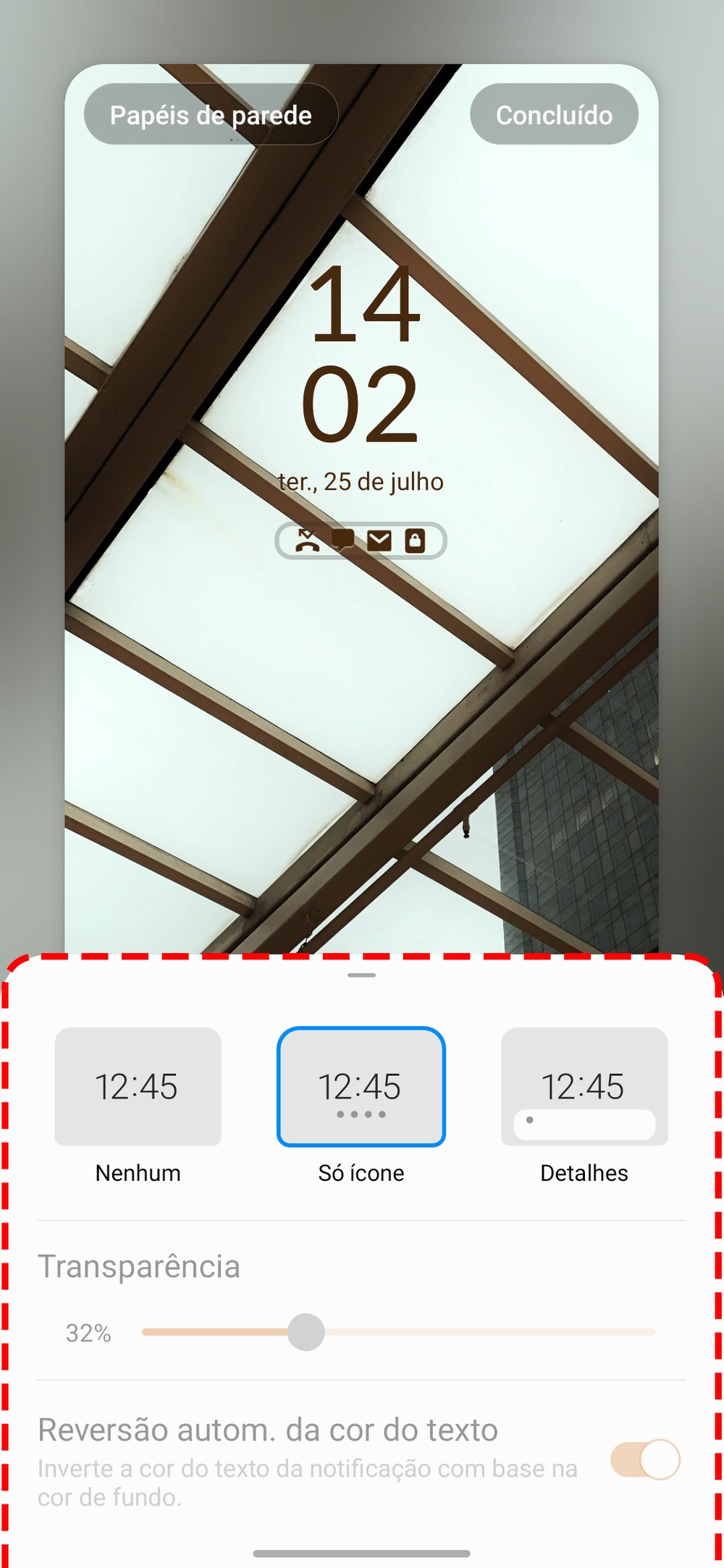Tap the lock screen clock widget
724x1568 pixels.
click(x=361, y=355)
